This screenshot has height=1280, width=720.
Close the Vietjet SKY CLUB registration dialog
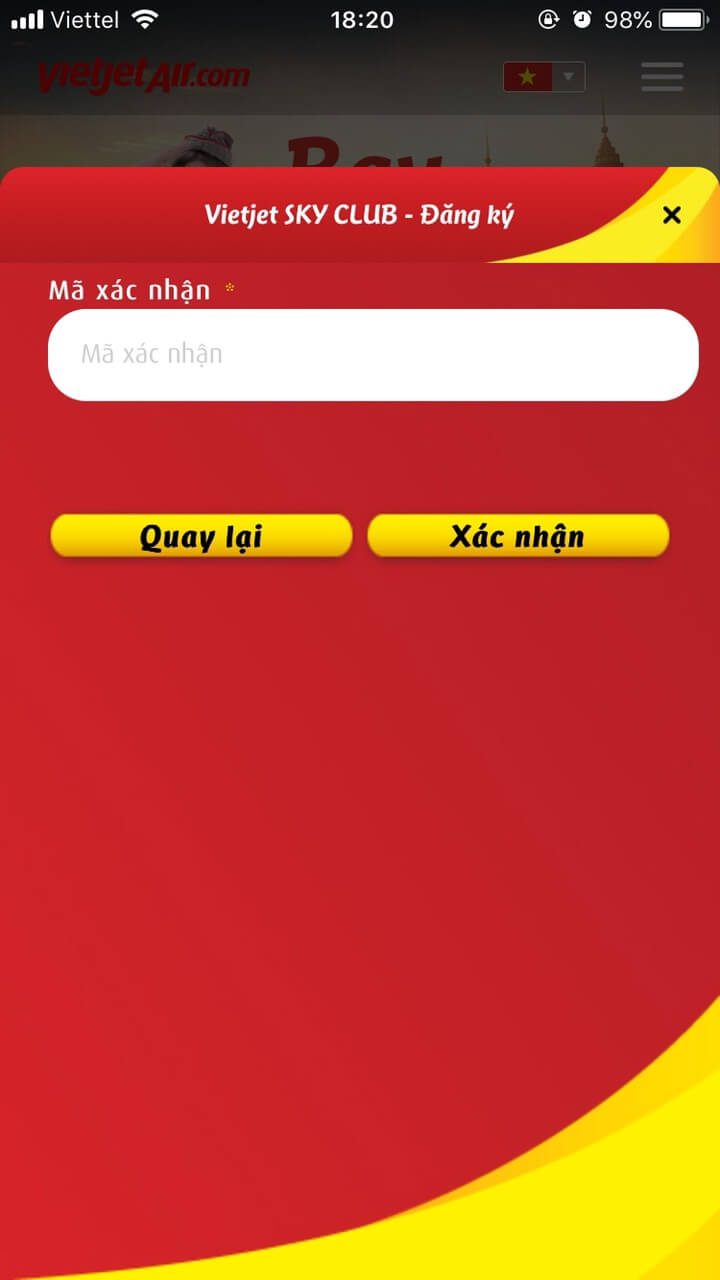coord(671,215)
